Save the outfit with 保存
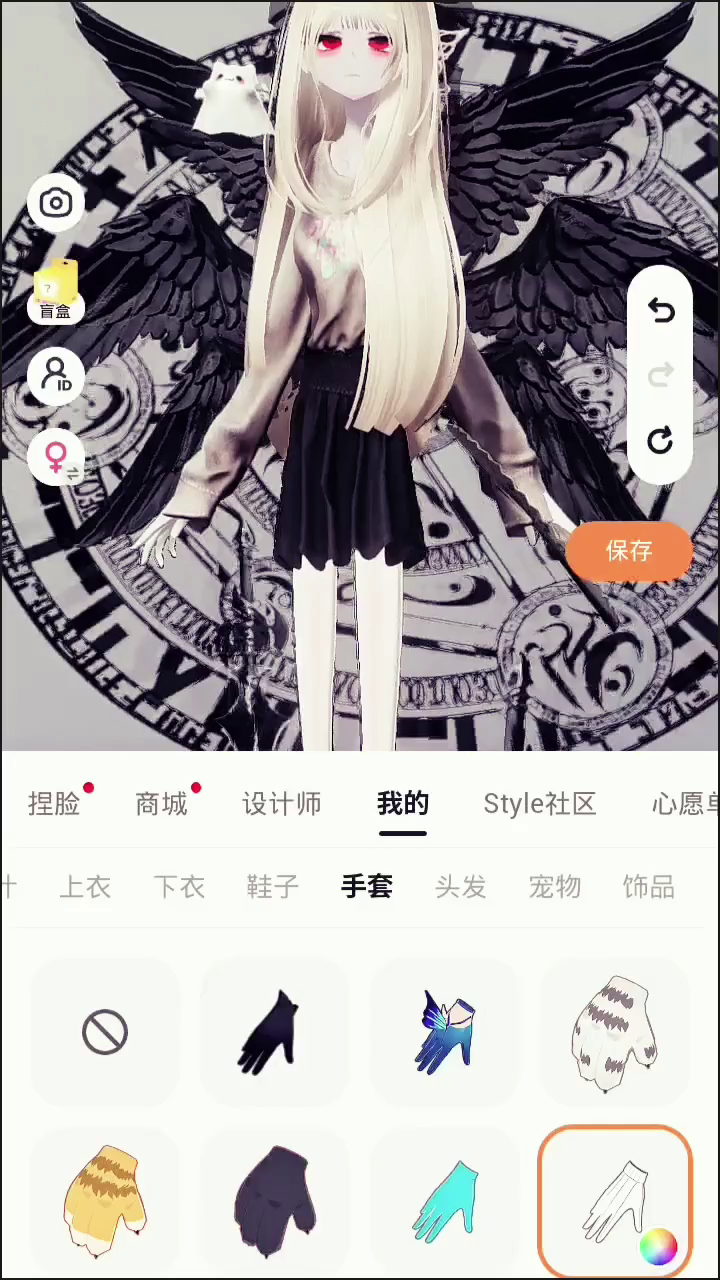 coord(629,551)
